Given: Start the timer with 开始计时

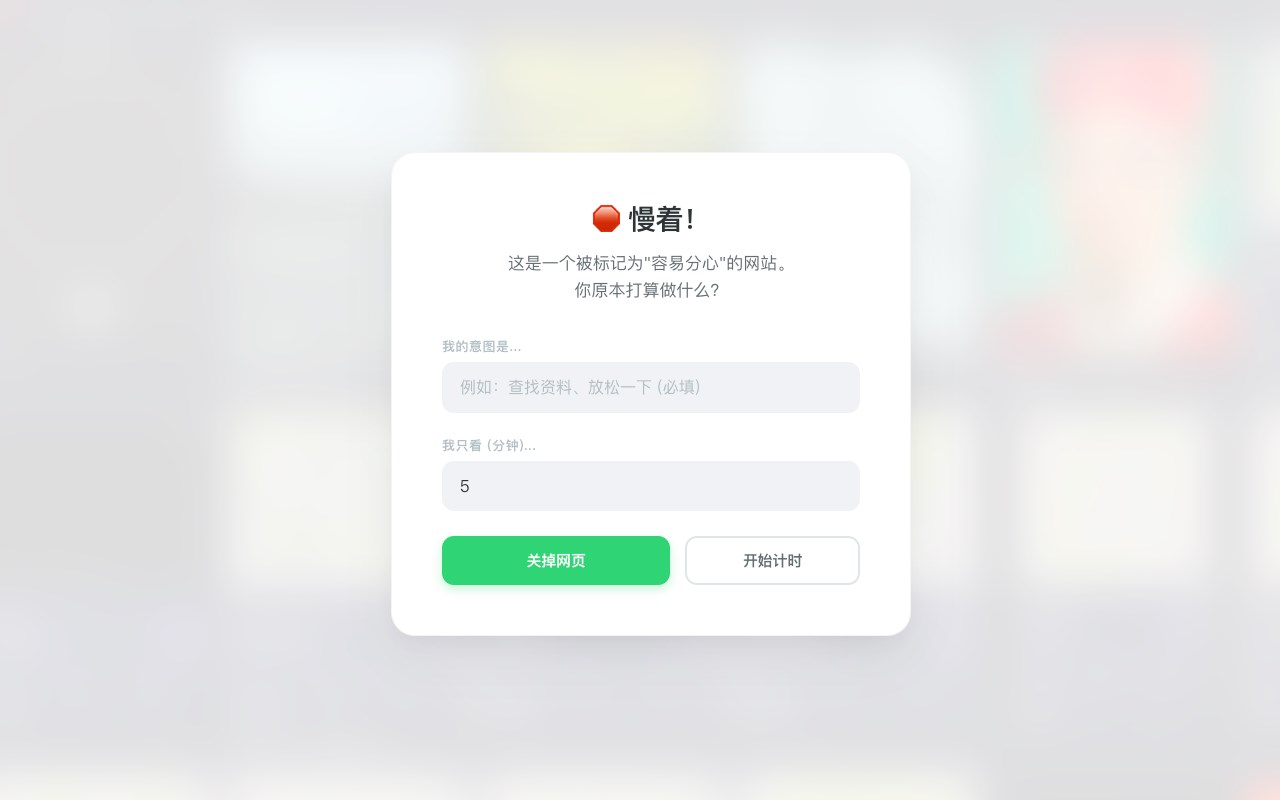Looking at the screenshot, I should coord(772,561).
